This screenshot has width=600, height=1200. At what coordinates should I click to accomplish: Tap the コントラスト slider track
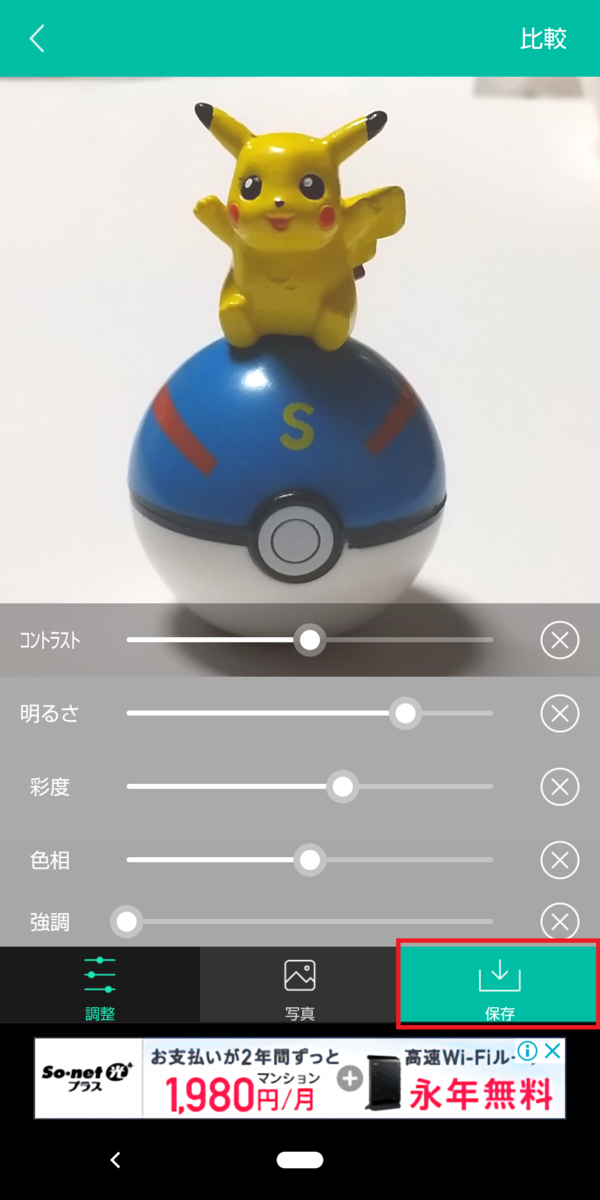(x=310, y=640)
